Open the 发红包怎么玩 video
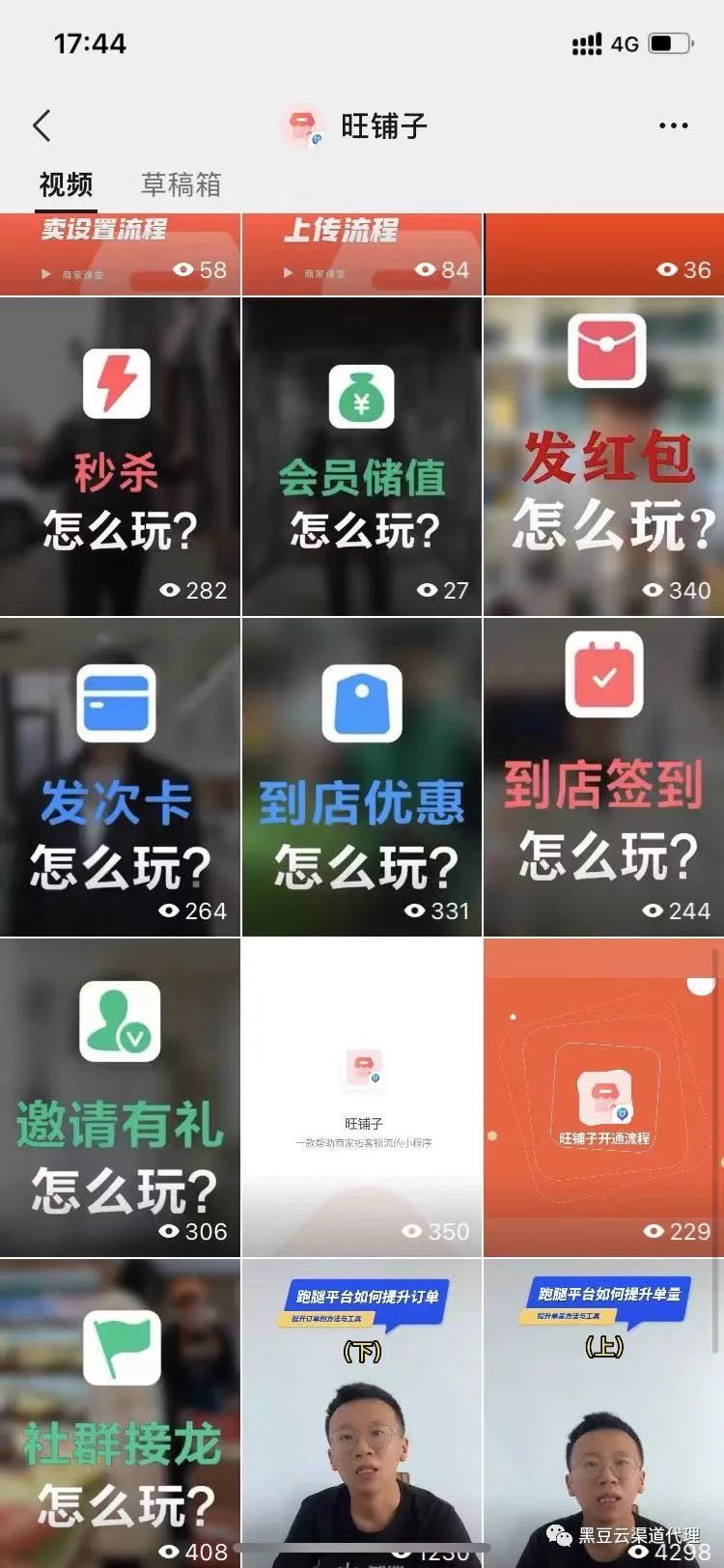 click(x=604, y=456)
